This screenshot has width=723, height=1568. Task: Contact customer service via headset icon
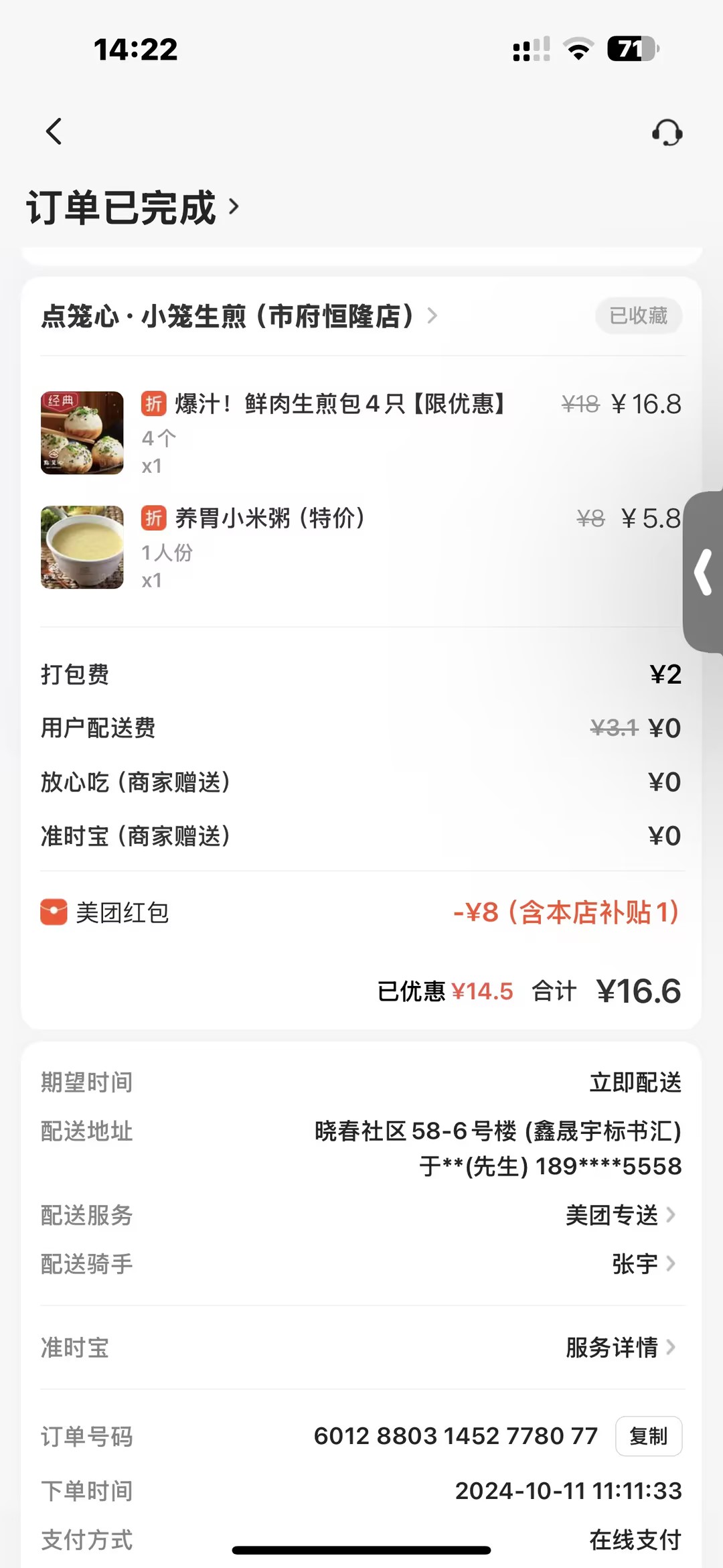click(667, 133)
